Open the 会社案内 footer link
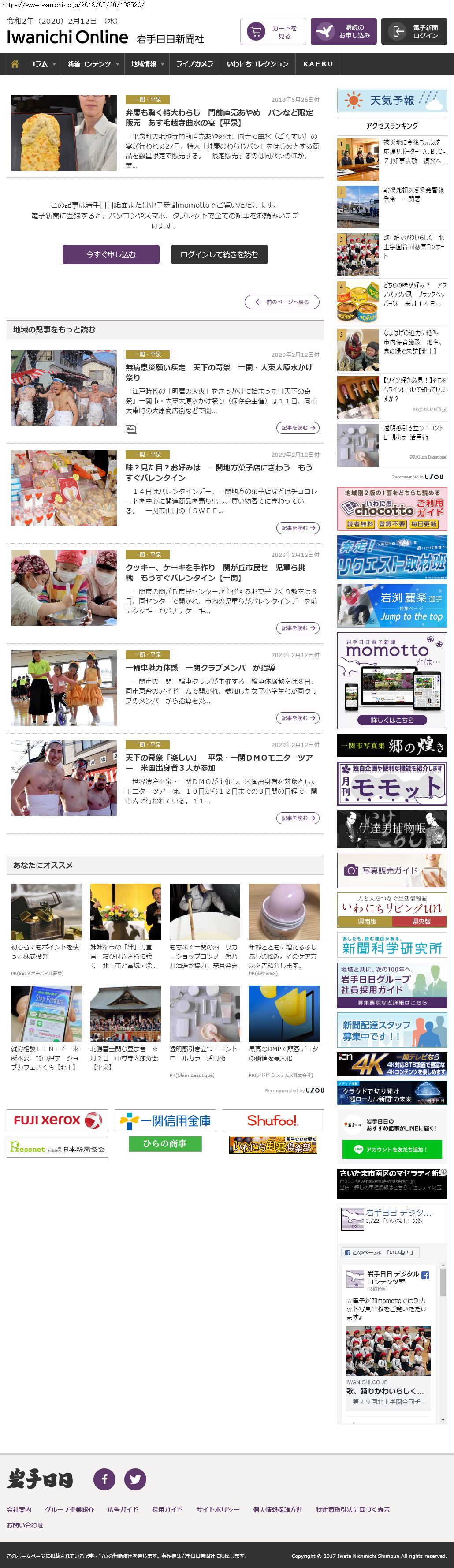Image resolution: width=454 pixels, height=1568 pixels. [x=19, y=1509]
